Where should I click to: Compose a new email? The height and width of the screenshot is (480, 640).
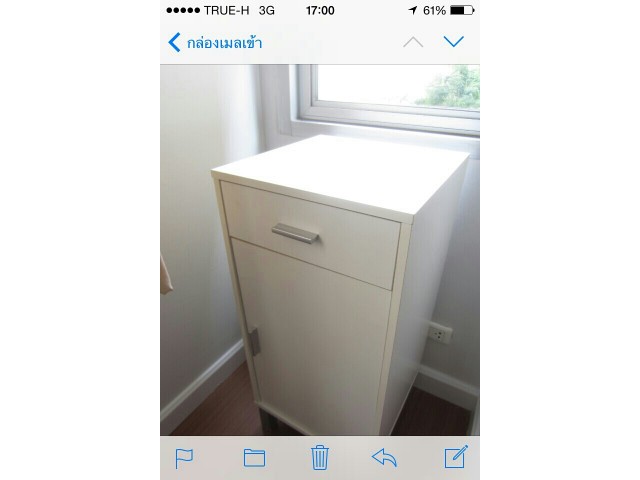455,458
